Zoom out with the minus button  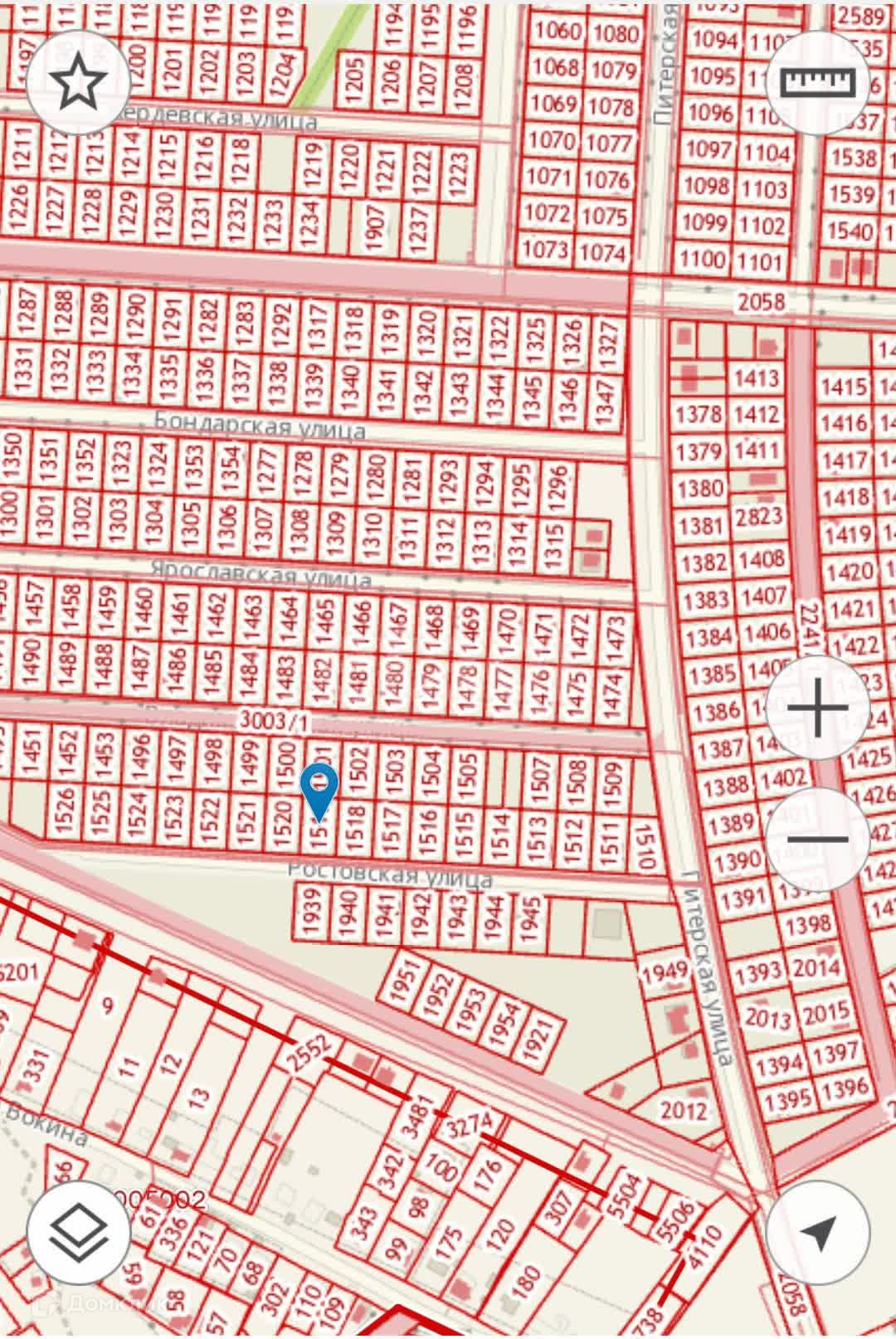tap(816, 839)
